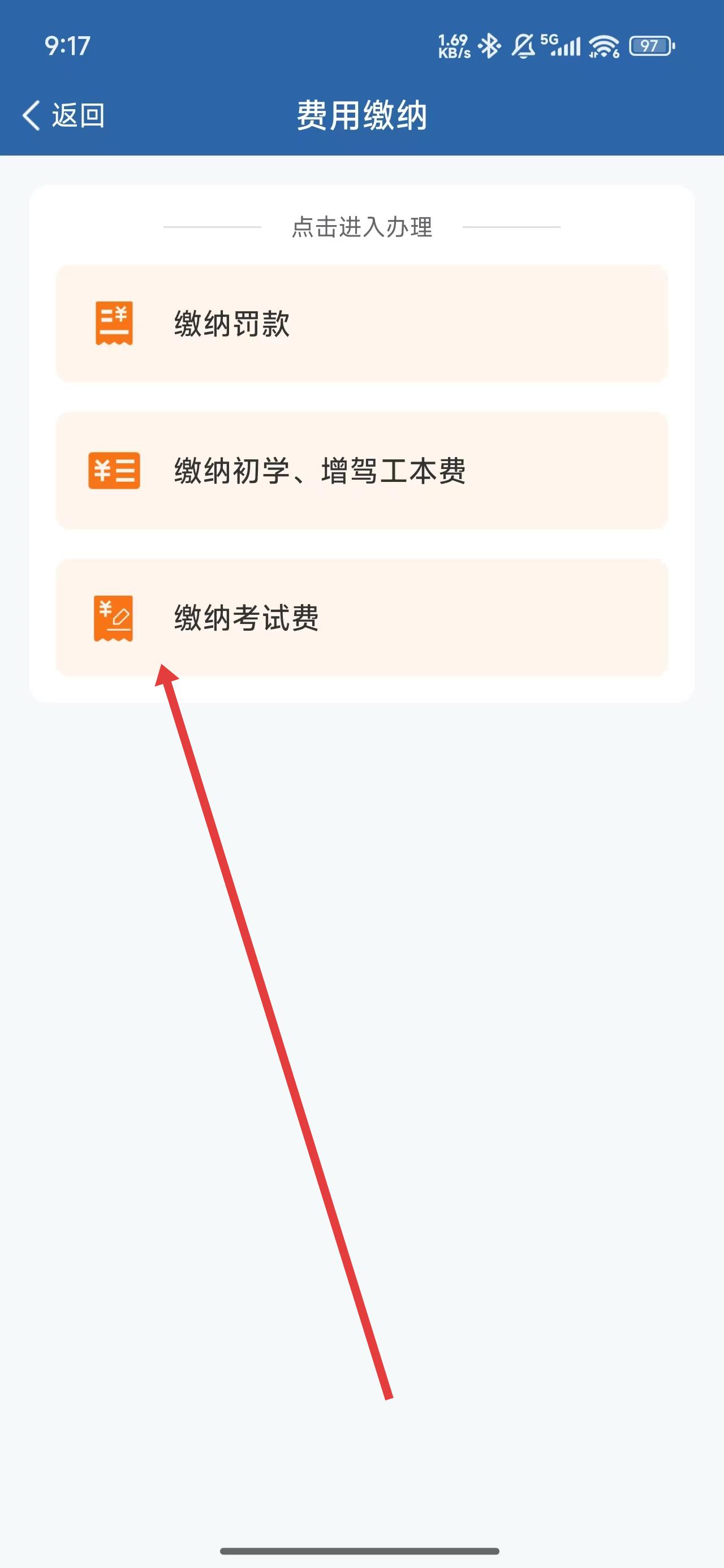Select 缴纳初学、增驾工本费
The image size is (724, 1568).
(361, 471)
